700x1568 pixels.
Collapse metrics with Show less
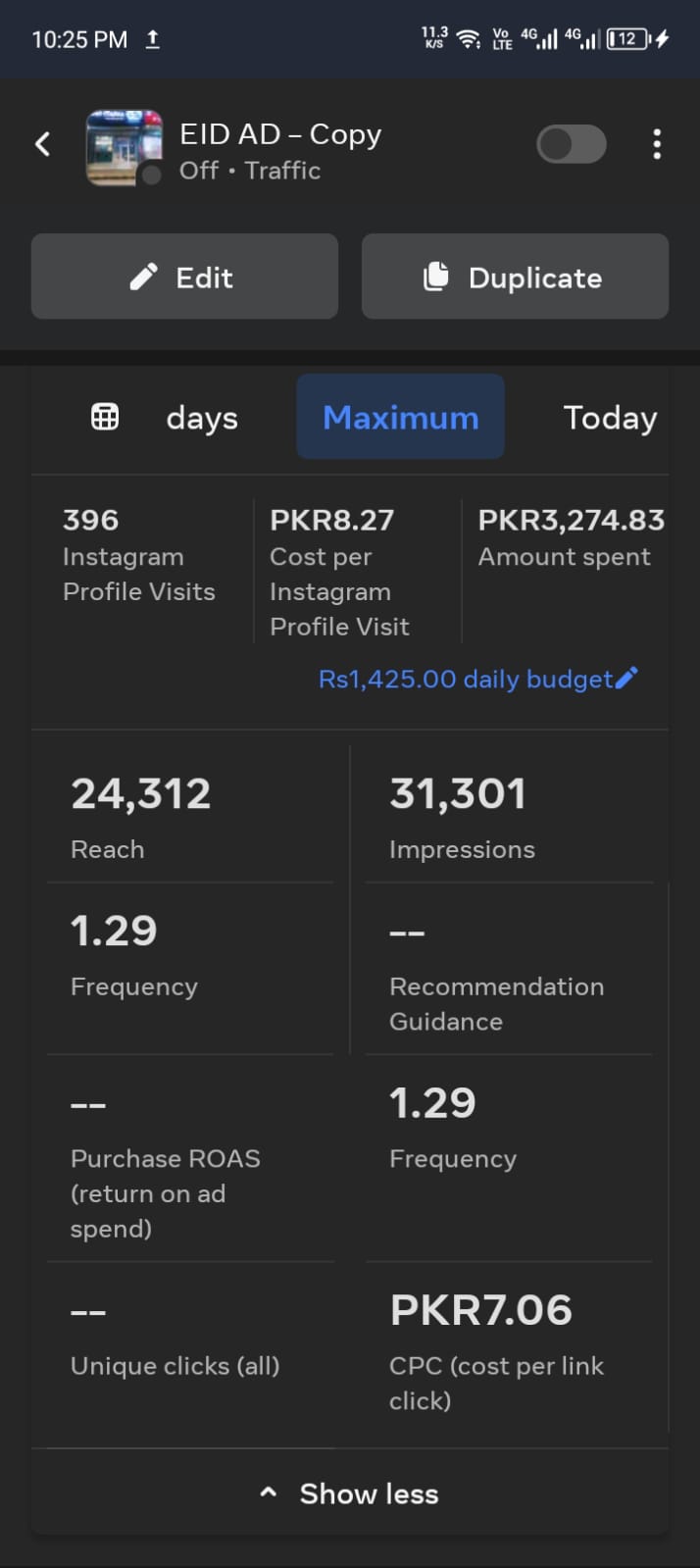(350, 1493)
